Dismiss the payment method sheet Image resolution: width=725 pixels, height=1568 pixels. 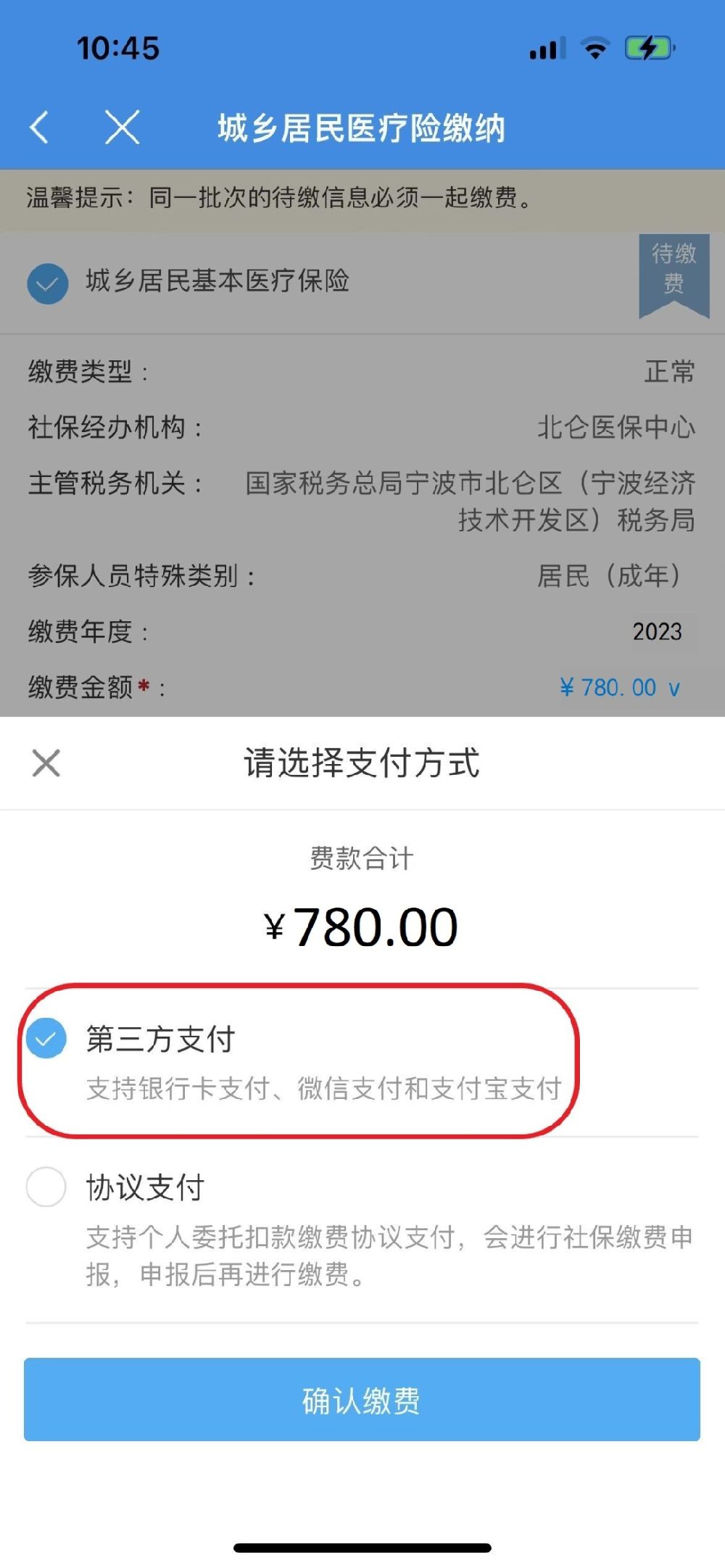click(x=46, y=763)
